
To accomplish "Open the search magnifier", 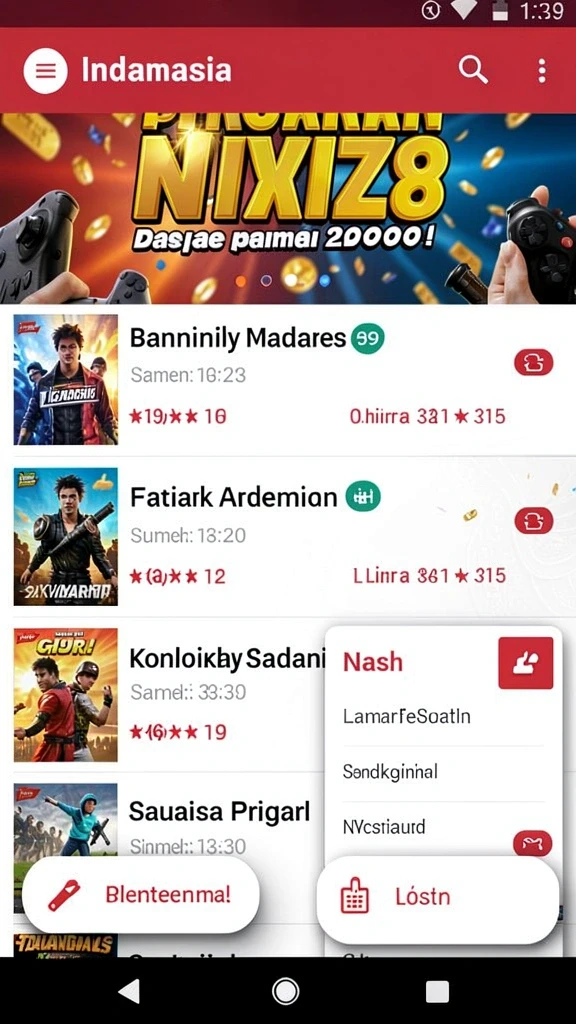I will point(473,69).
